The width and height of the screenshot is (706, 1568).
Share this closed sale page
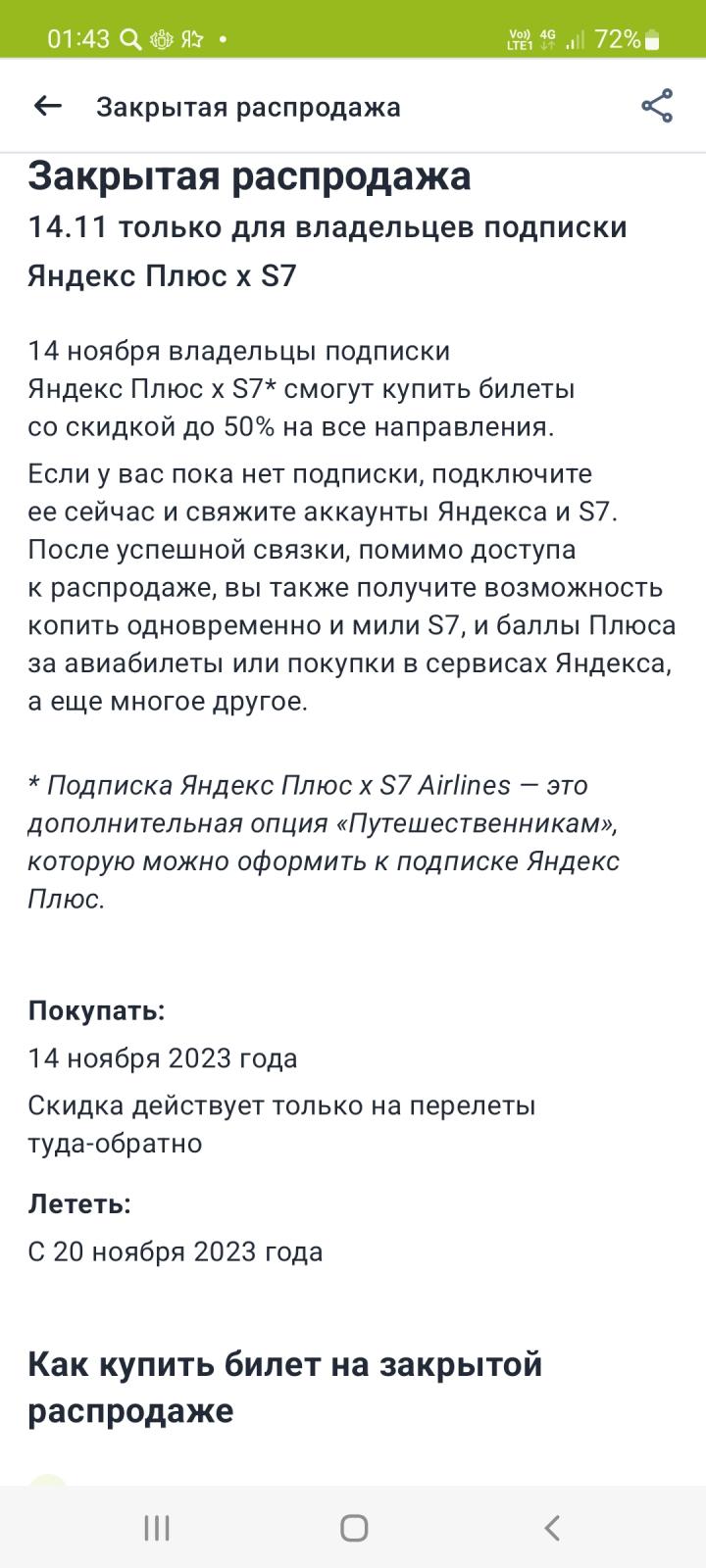(x=657, y=106)
